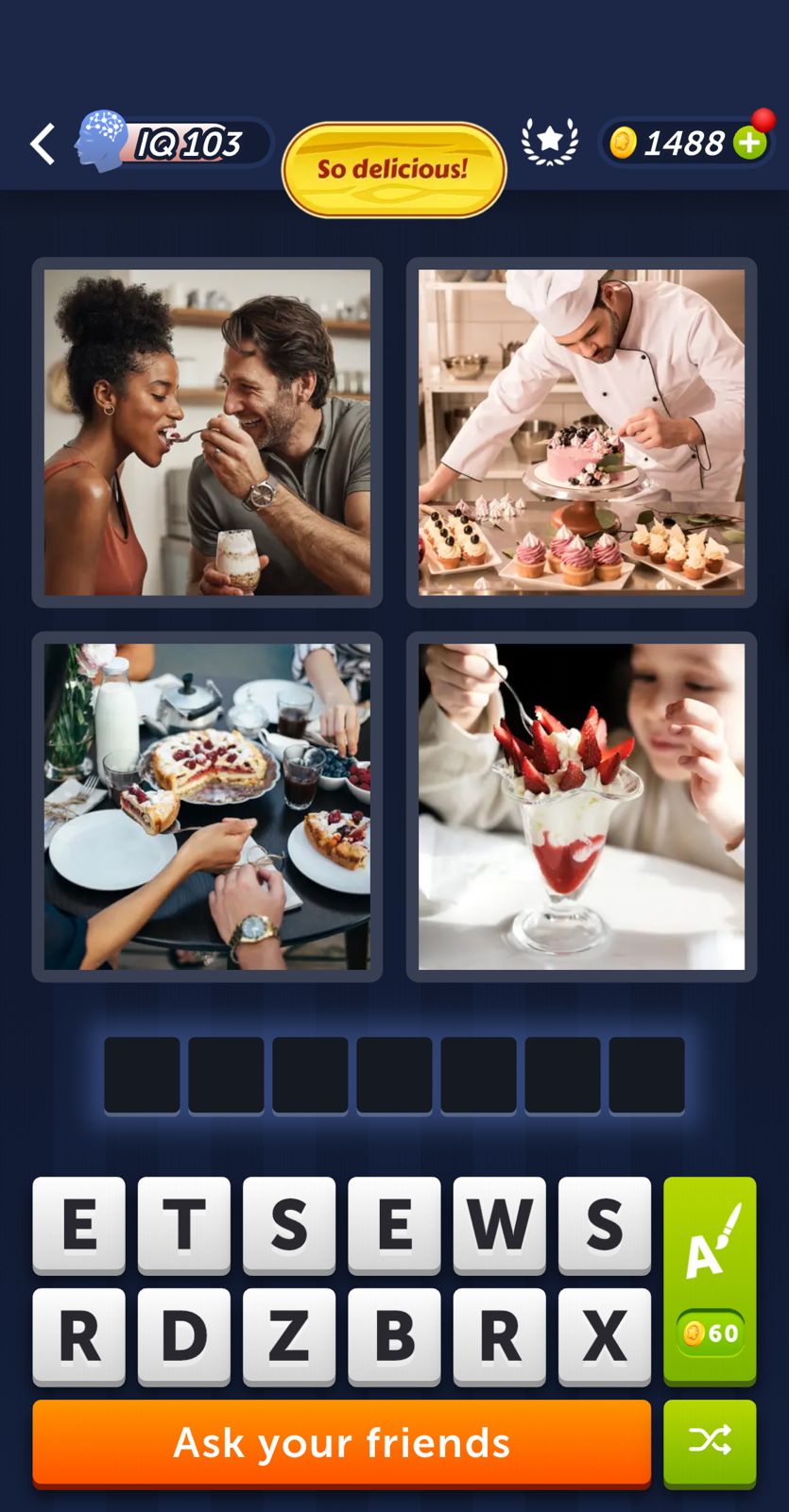Enlarge the child with strawberry sundae photo
The width and height of the screenshot is (789, 1512).
pyautogui.click(x=581, y=807)
